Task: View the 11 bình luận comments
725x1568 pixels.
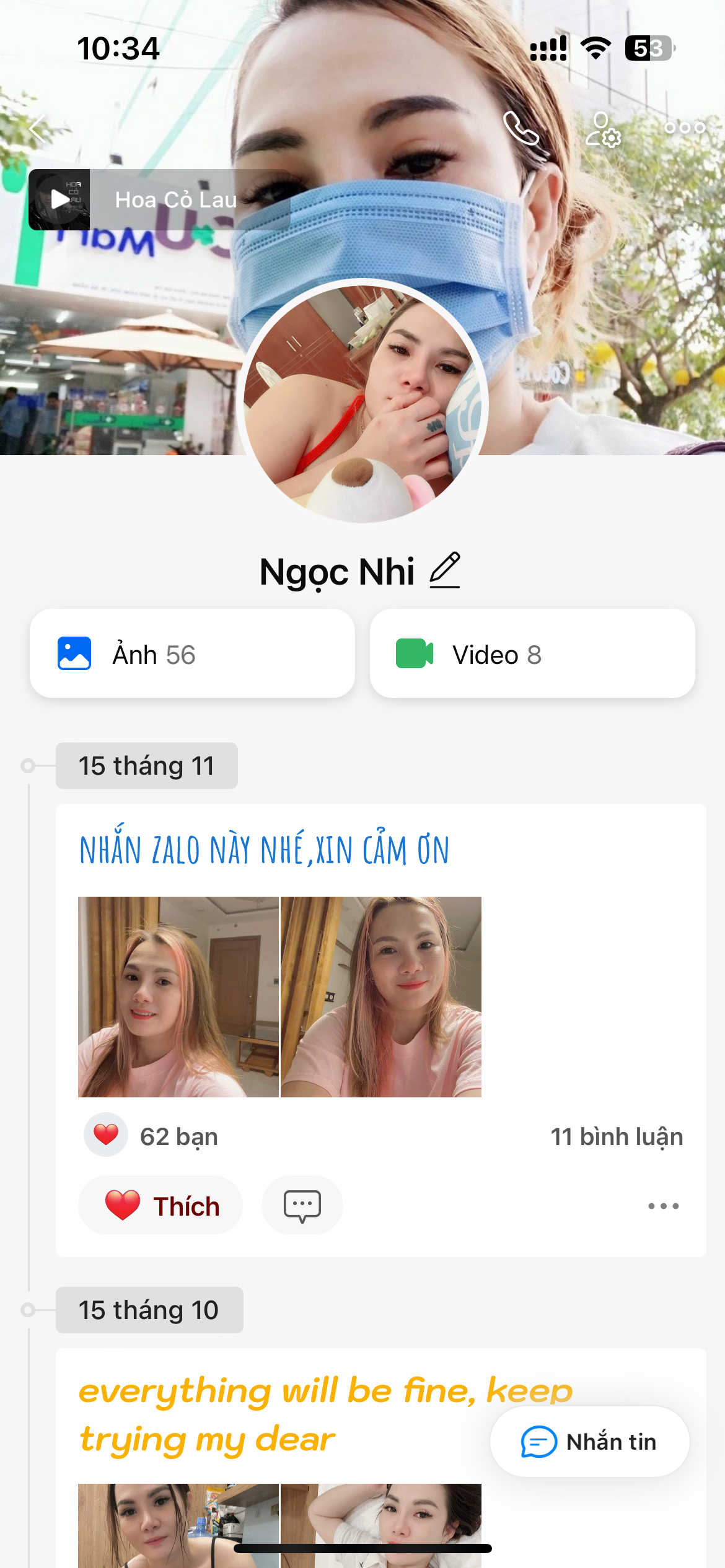Action: pos(617,1137)
